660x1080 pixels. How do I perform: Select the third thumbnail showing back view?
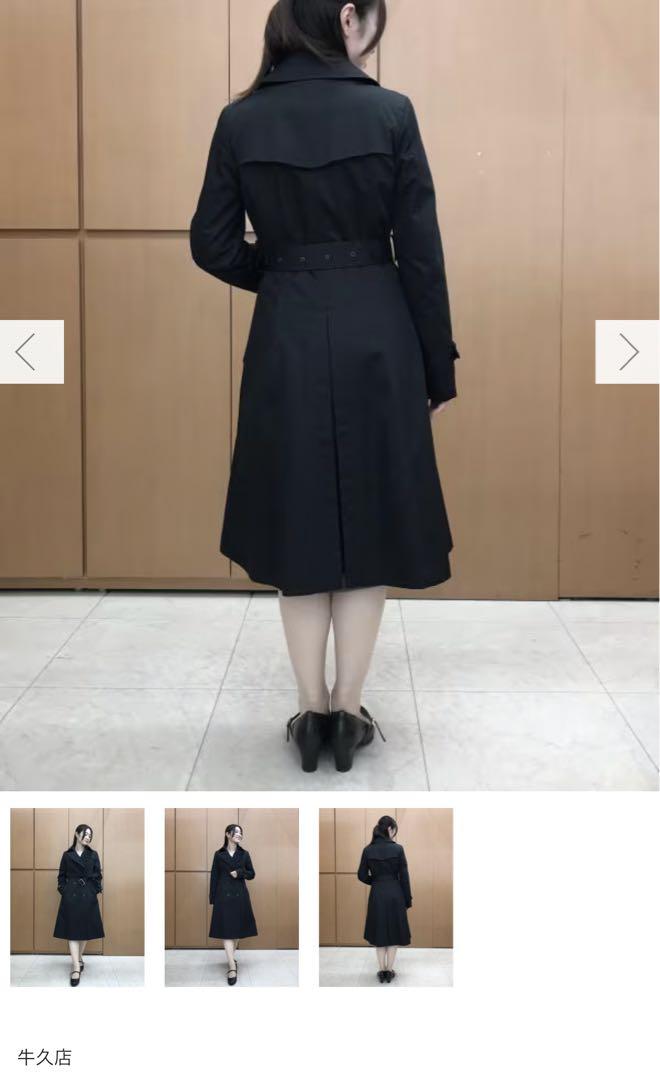(x=386, y=897)
